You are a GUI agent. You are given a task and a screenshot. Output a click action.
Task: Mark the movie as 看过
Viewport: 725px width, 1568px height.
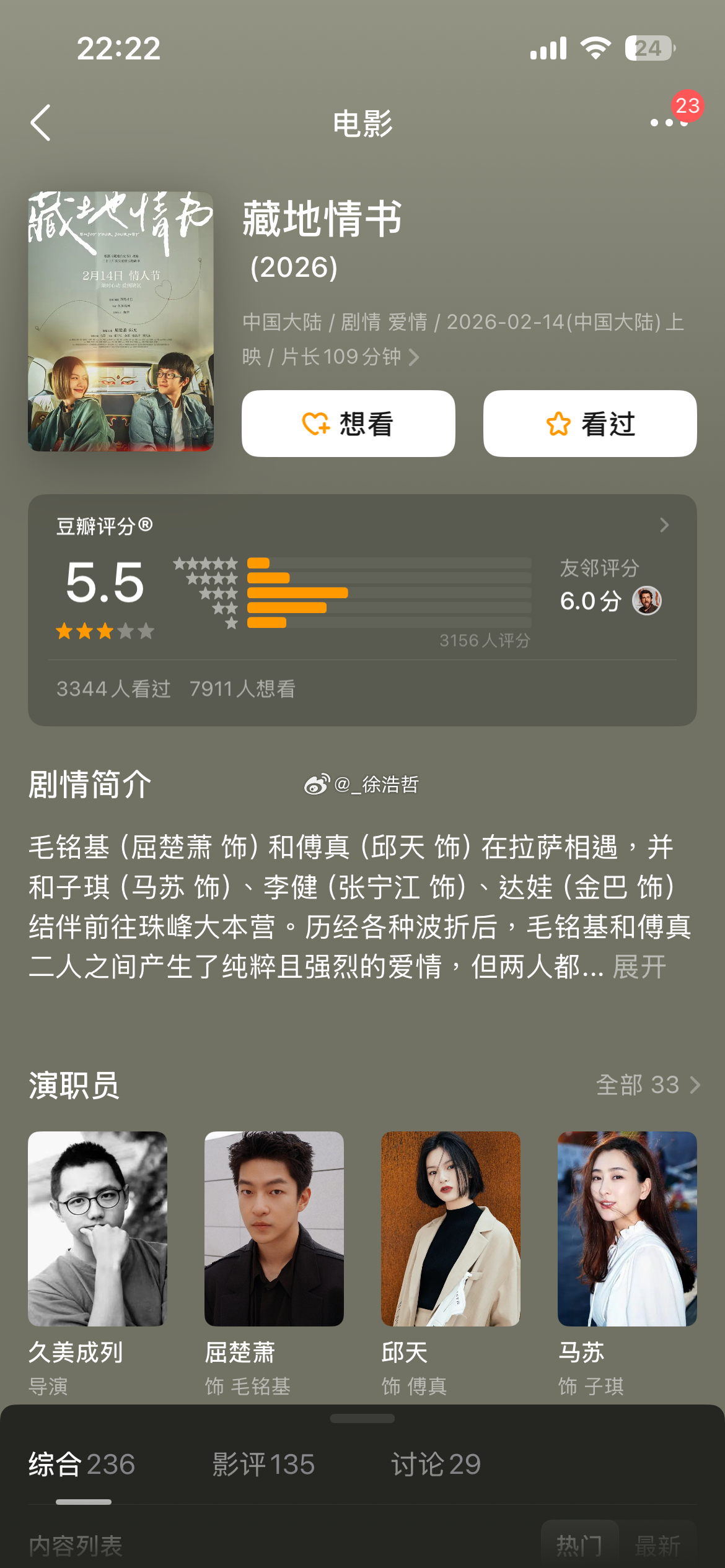click(589, 424)
